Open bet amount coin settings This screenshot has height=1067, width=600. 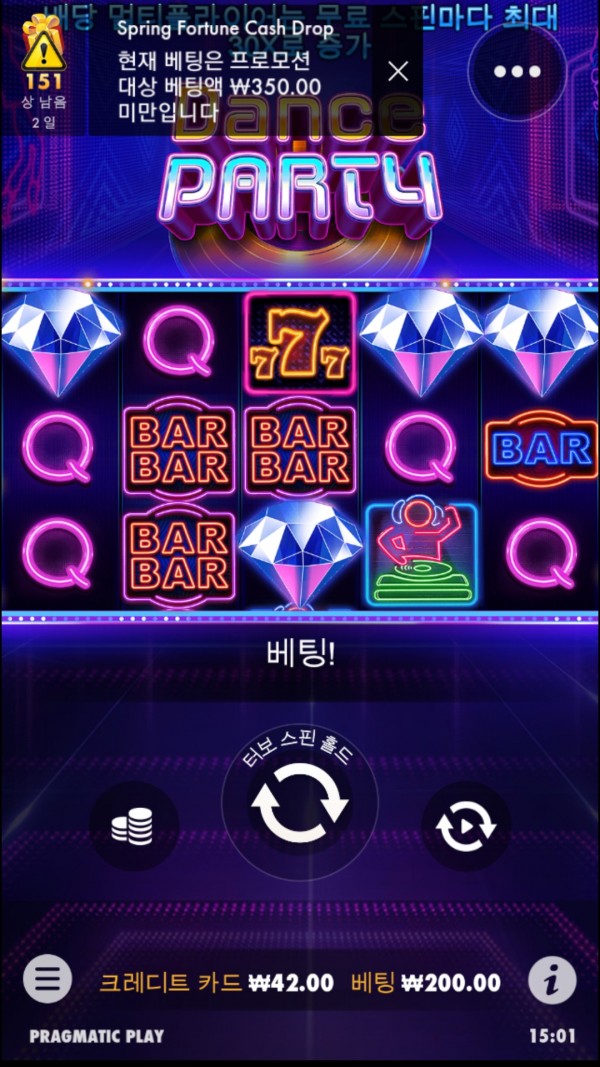coord(134,826)
